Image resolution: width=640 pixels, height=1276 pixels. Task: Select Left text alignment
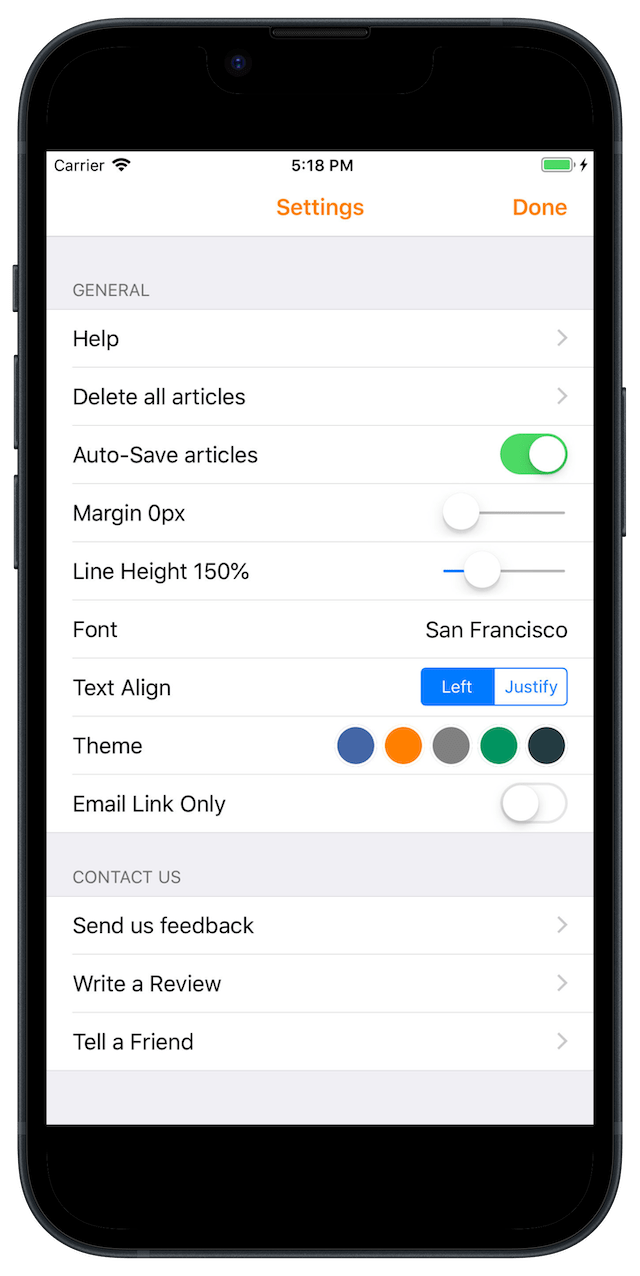457,687
